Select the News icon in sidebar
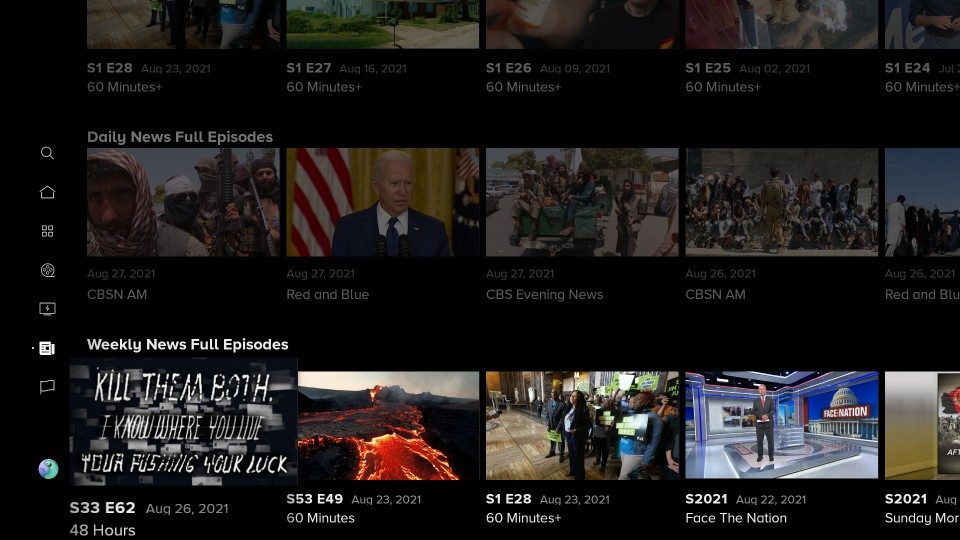The width and height of the screenshot is (960, 540). point(47,348)
